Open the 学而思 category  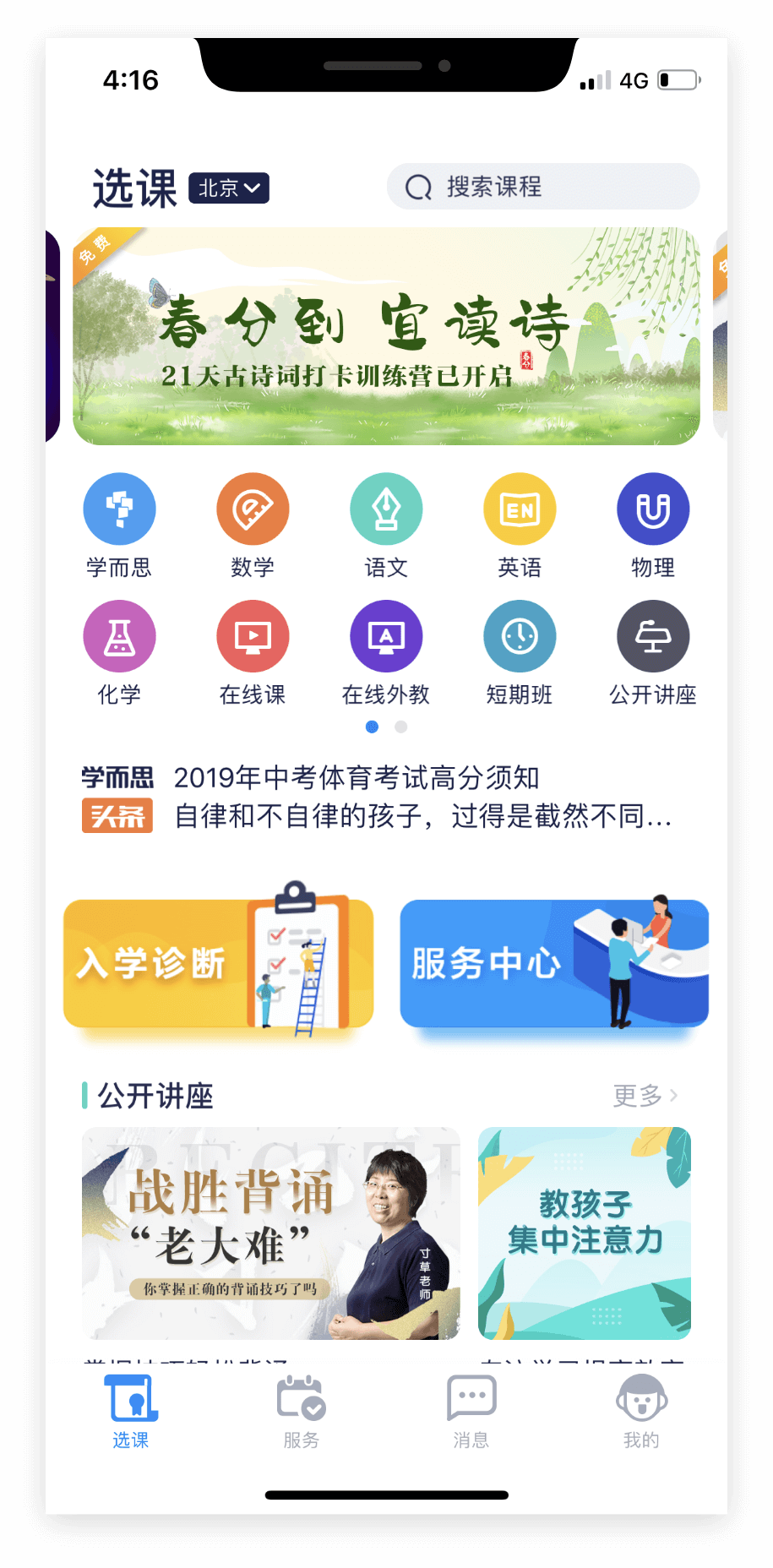point(119,509)
